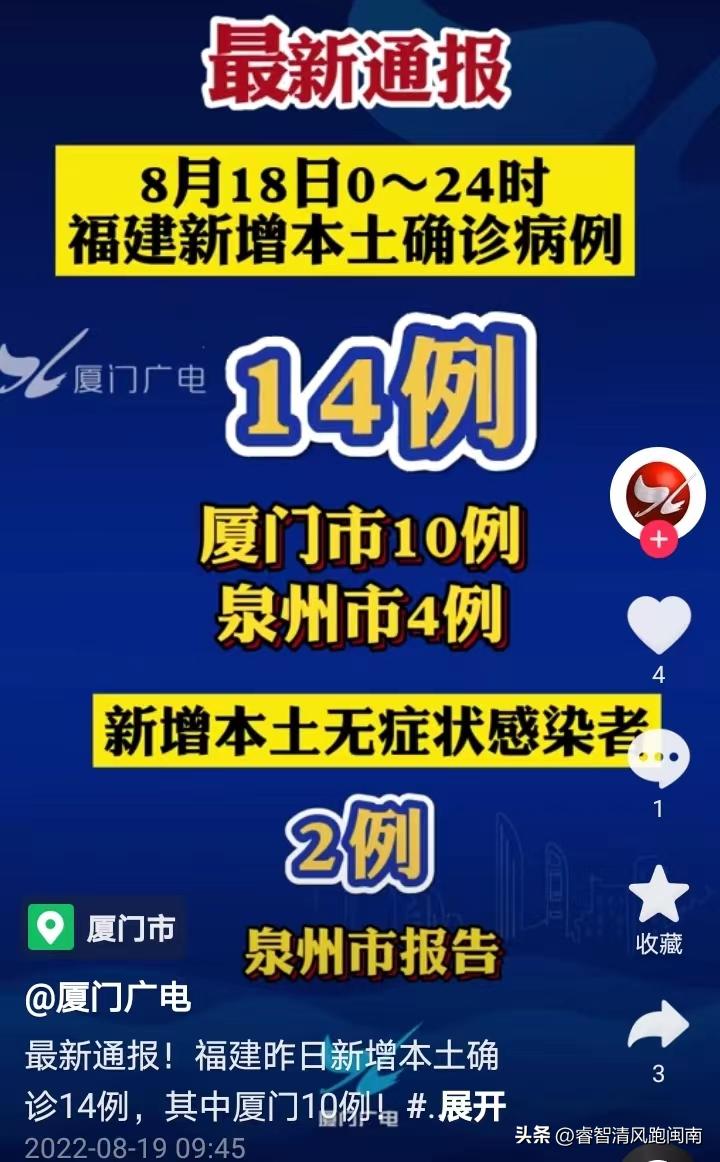Screen dimensions: 720x1162
Task: Add video to 收藏 favorites
Action: click(658, 895)
